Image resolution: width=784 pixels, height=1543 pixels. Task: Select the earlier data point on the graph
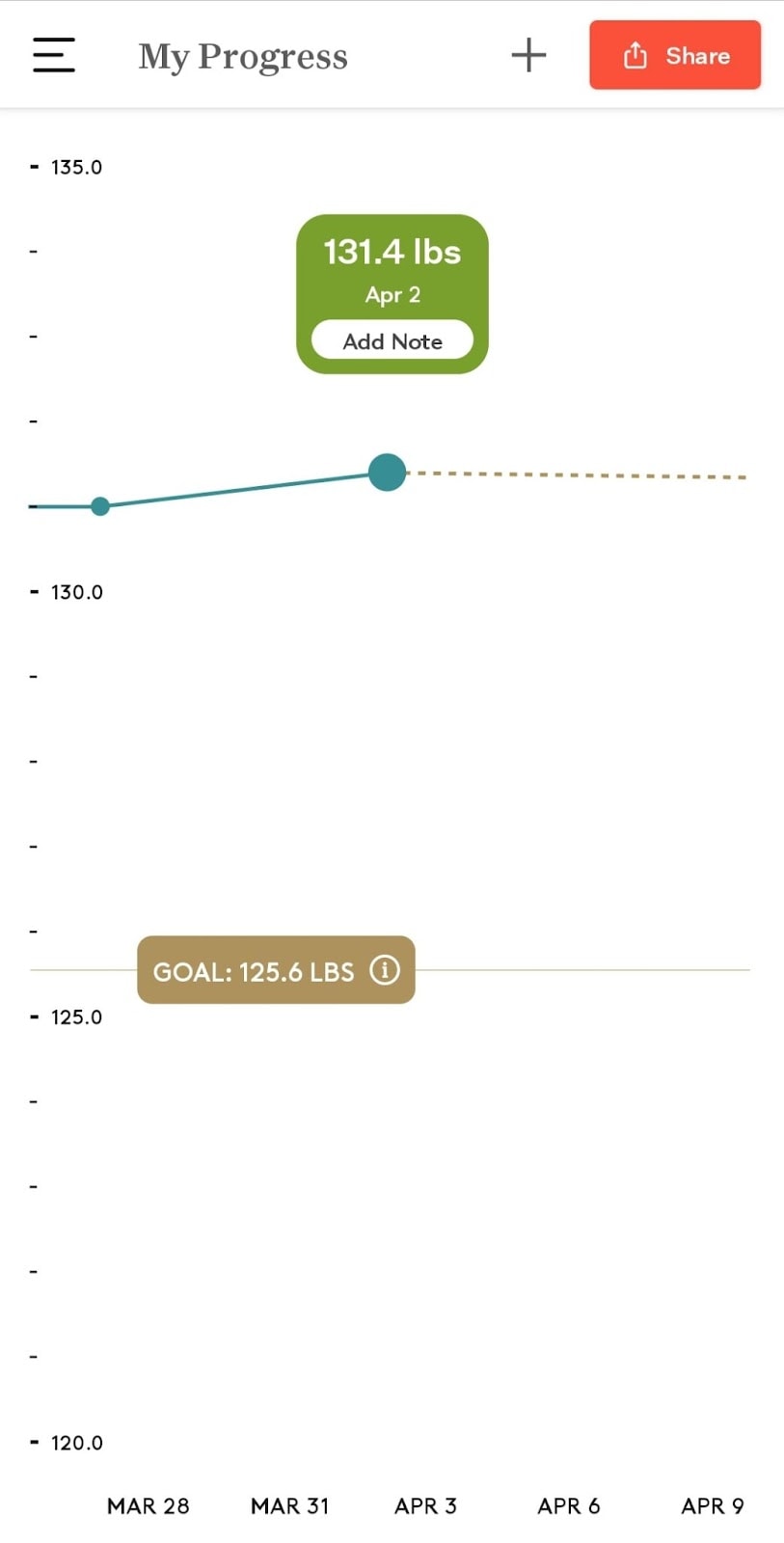[100, 506]
